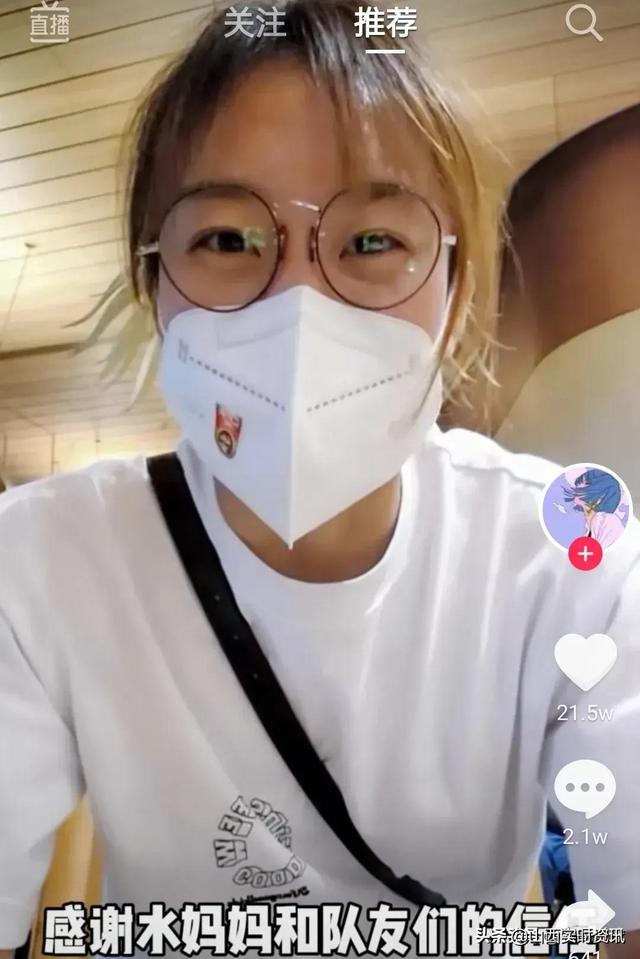The image size is (640, 959).
Task: Switch to the 关注 tab
Action: pyautogui.click(x=255, y=23)
